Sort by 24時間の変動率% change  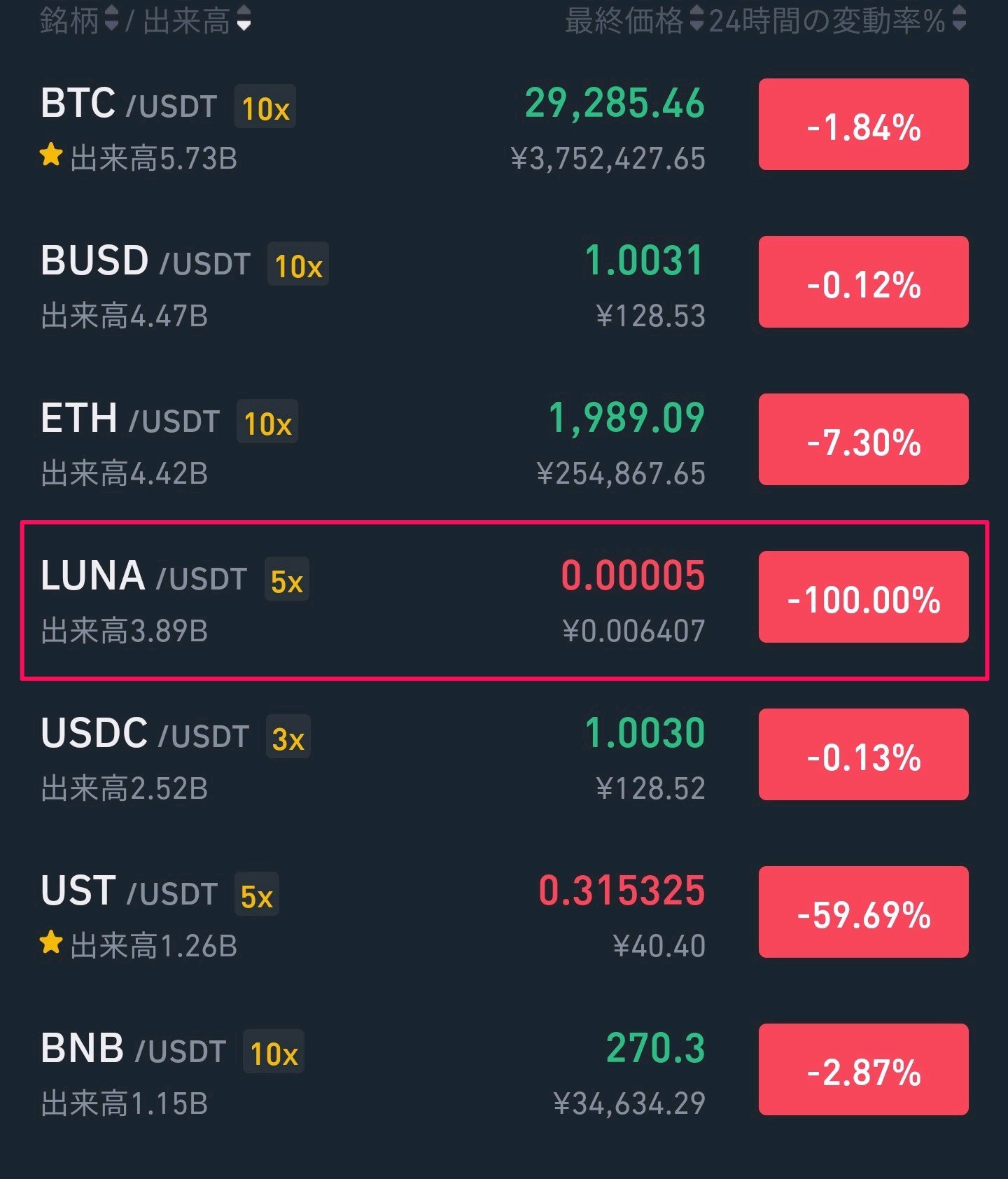click(838, 20)
